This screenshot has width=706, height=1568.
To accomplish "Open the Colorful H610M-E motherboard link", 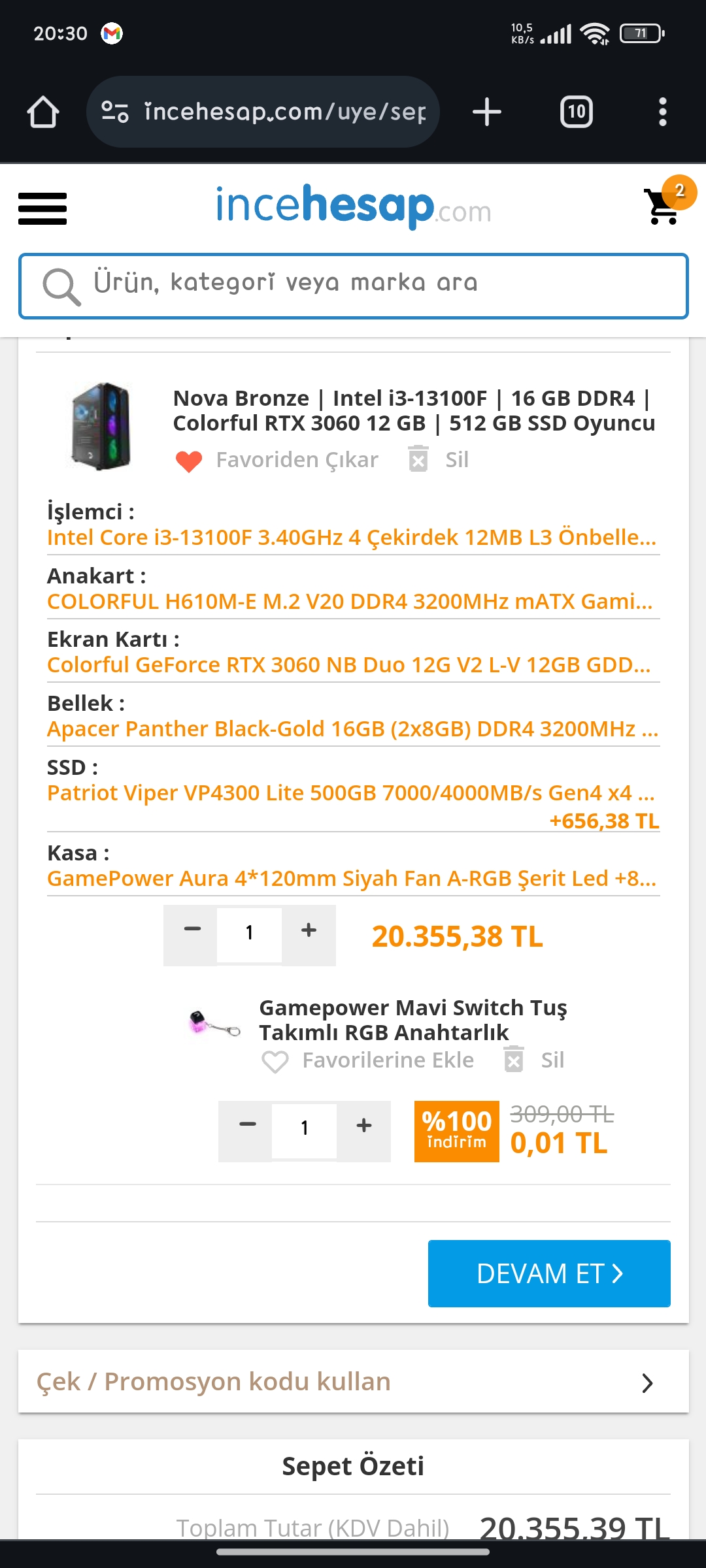I will pyautogui.click(x=350, y=601).
